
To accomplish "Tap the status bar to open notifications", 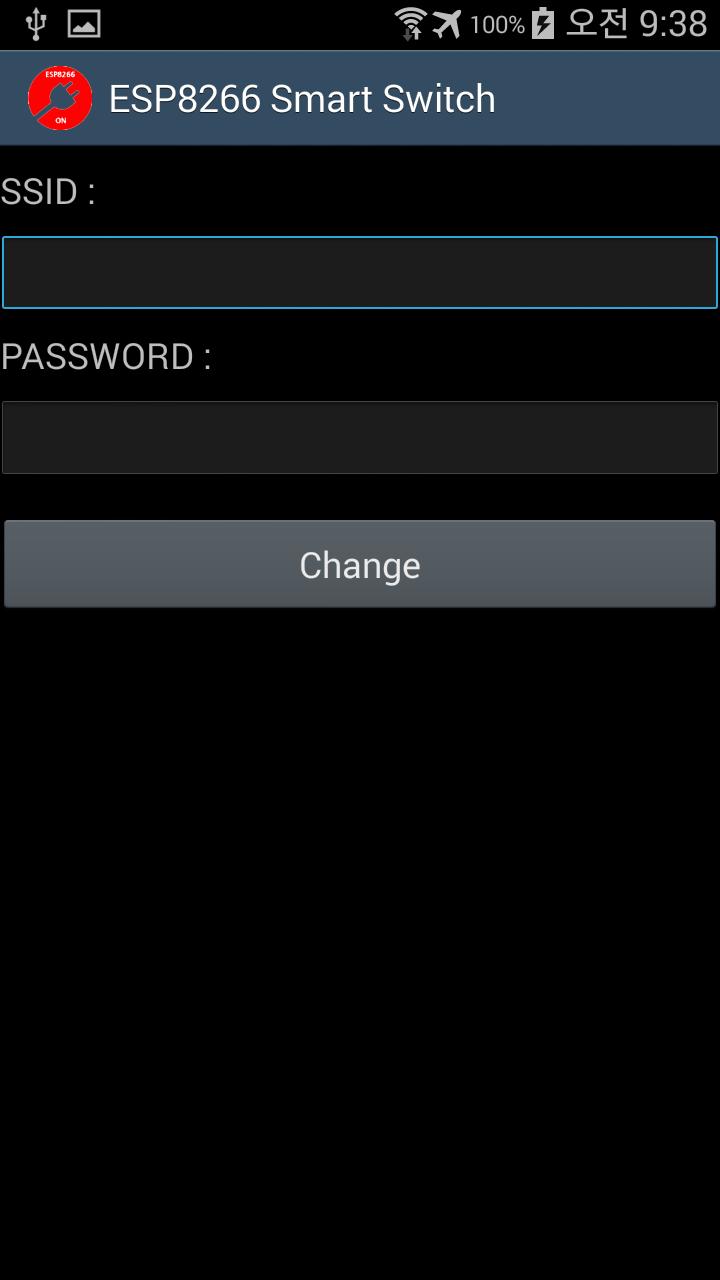I will pos(360,22).
